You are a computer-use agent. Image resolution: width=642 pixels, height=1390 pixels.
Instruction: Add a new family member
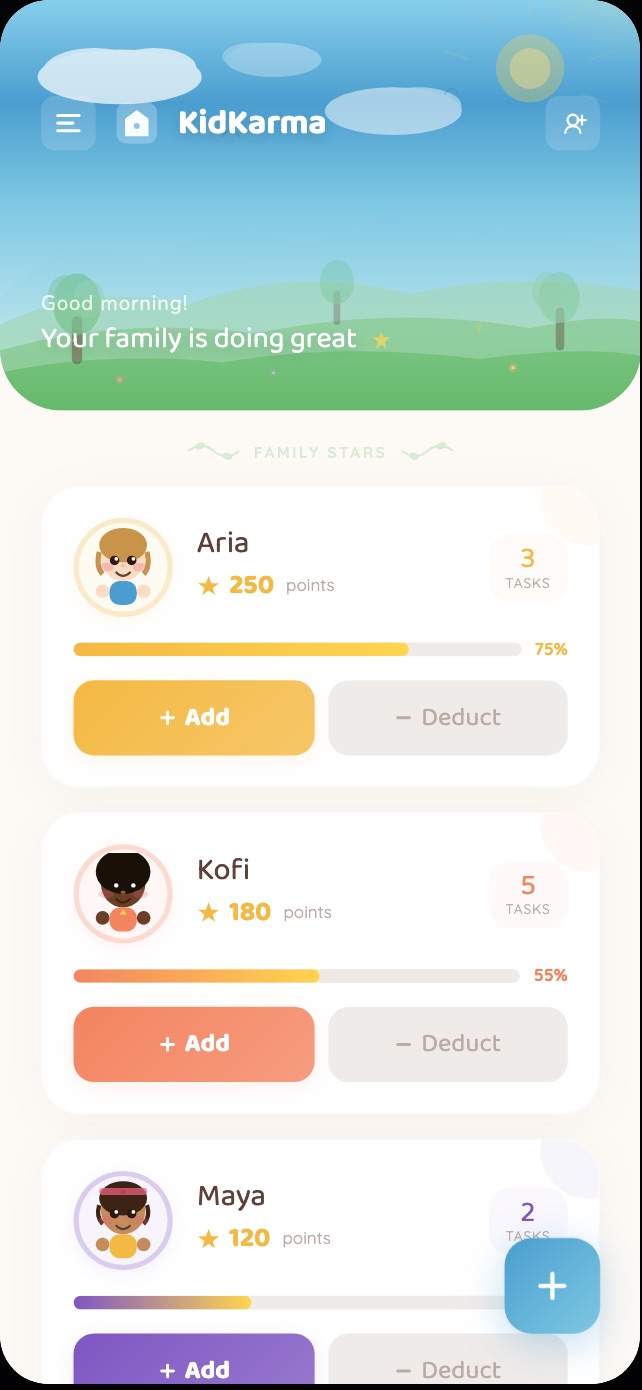(x=573, y=123)
